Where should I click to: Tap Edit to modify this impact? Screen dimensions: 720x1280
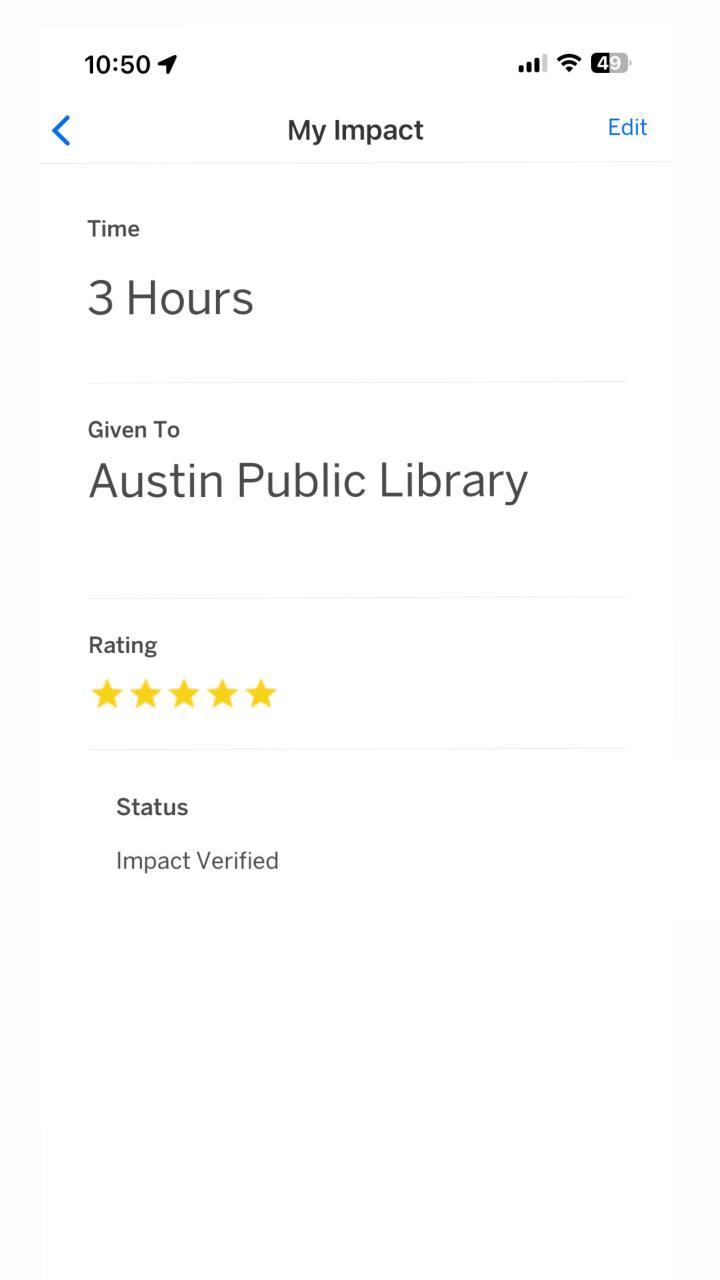(x=627, y=127)
